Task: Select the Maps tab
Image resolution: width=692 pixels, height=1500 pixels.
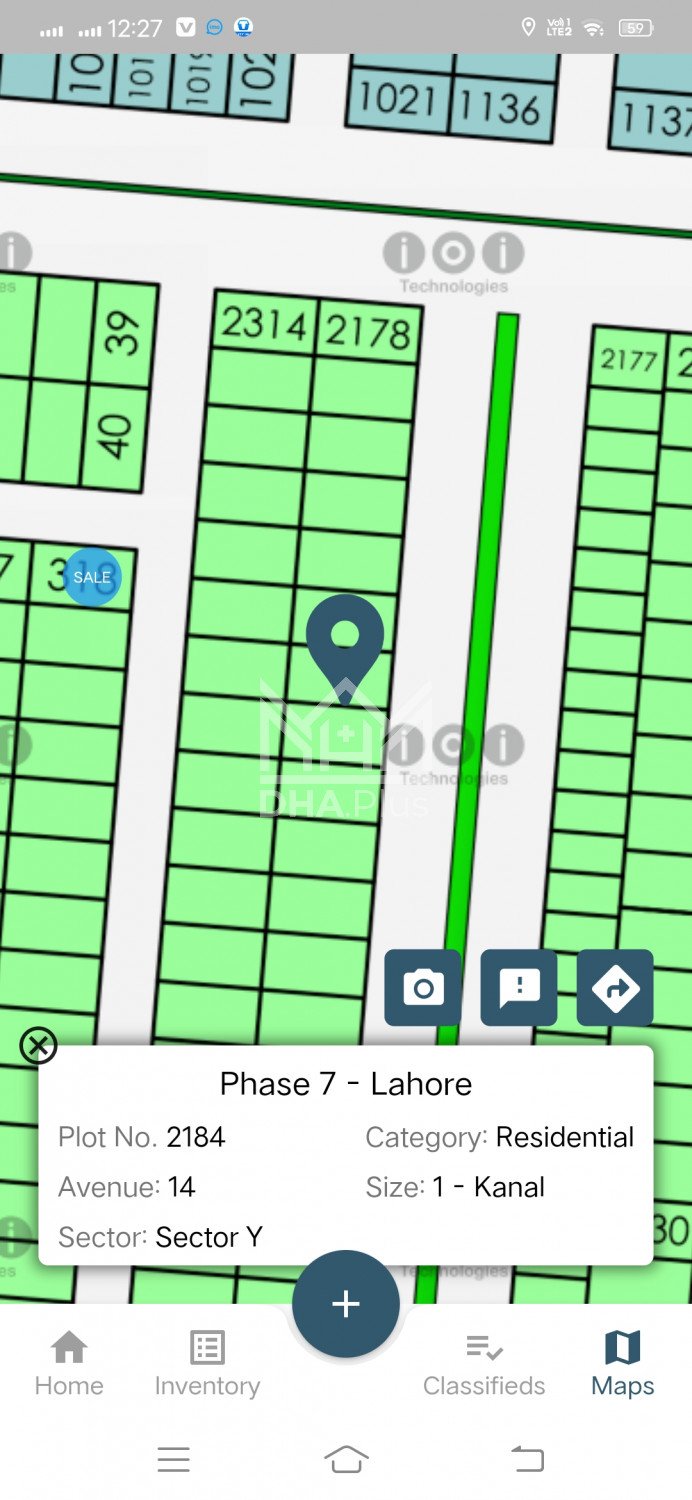Action: pos(622,1363)
